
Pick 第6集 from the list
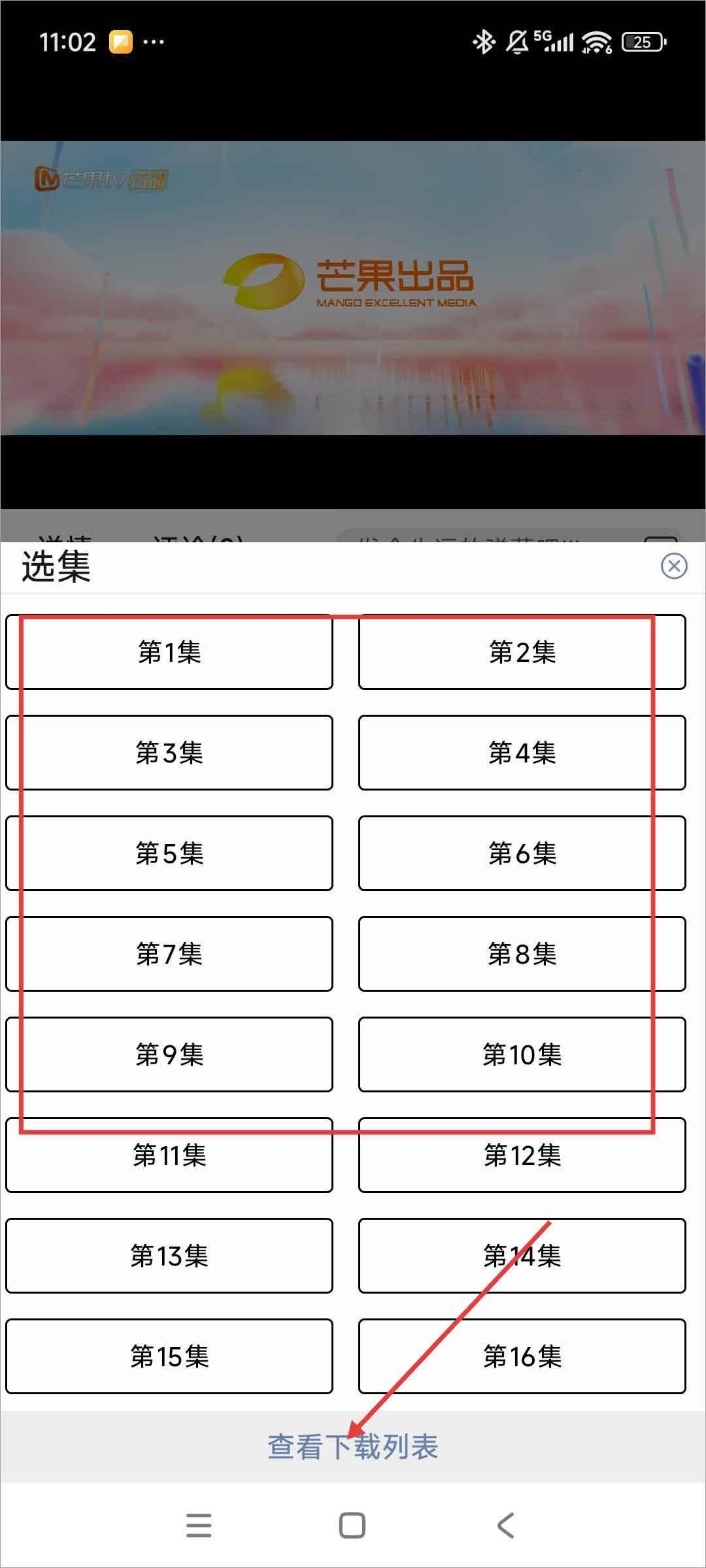pos(522,853)
